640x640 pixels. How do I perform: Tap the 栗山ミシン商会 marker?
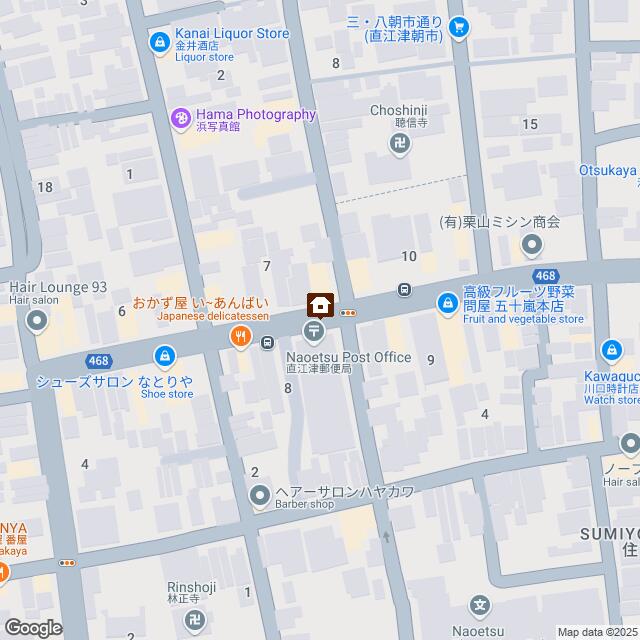click(x=532, y=245)
